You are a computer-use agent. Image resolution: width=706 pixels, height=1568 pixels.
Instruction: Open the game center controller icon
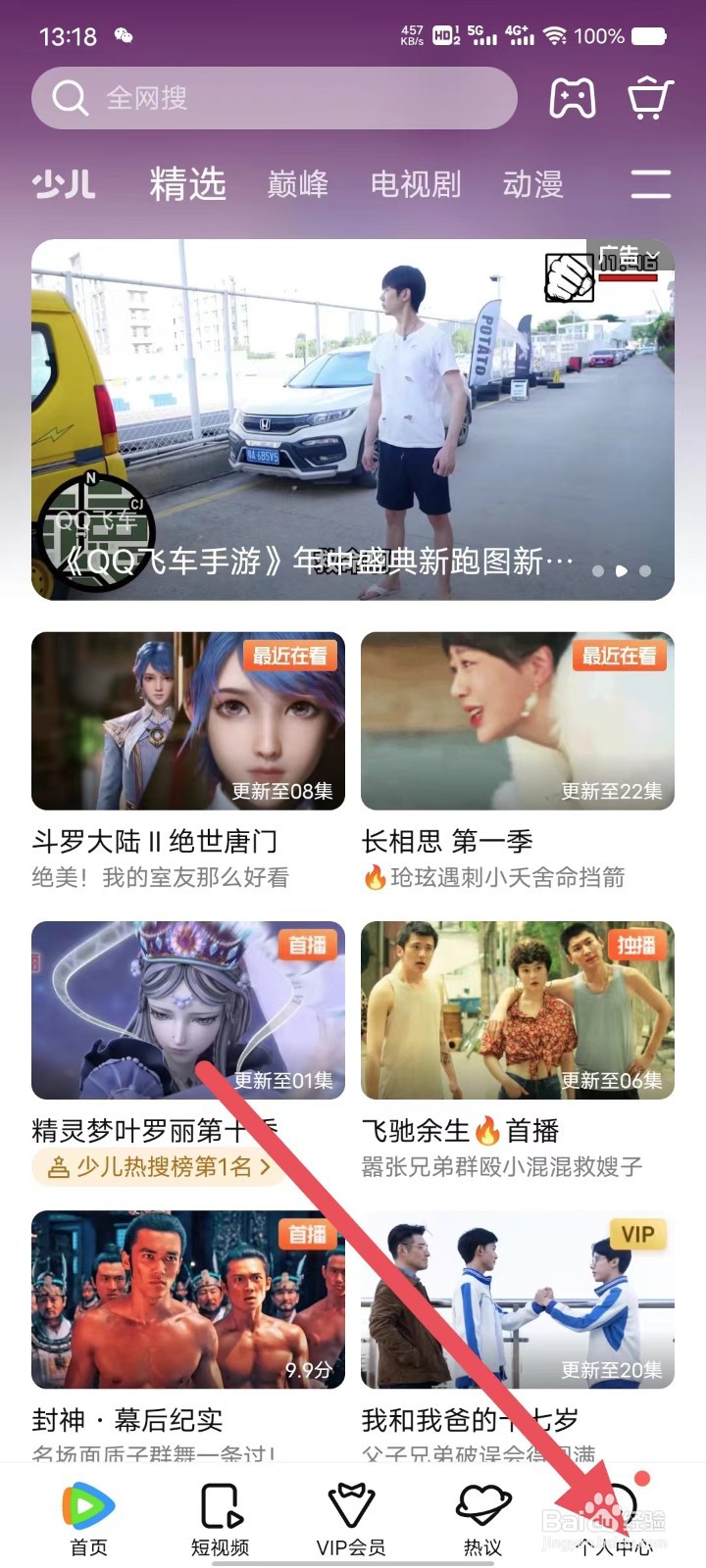tap(572, 98)
